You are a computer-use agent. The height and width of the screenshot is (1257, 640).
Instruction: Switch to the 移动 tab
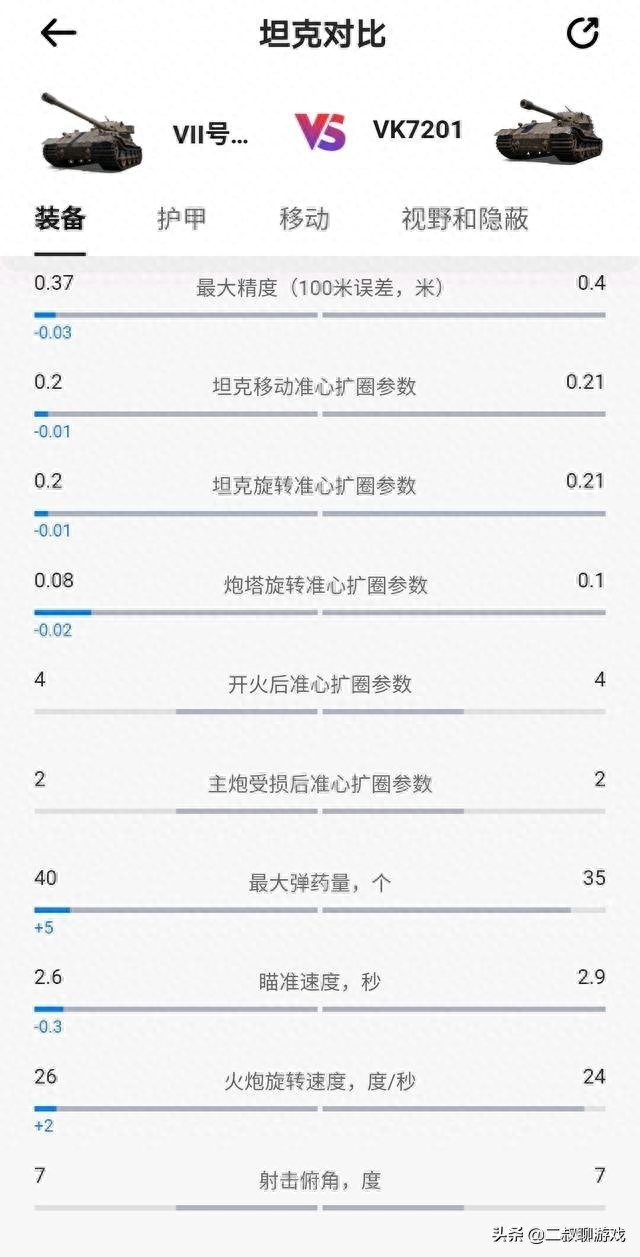(x=304, y=219)
